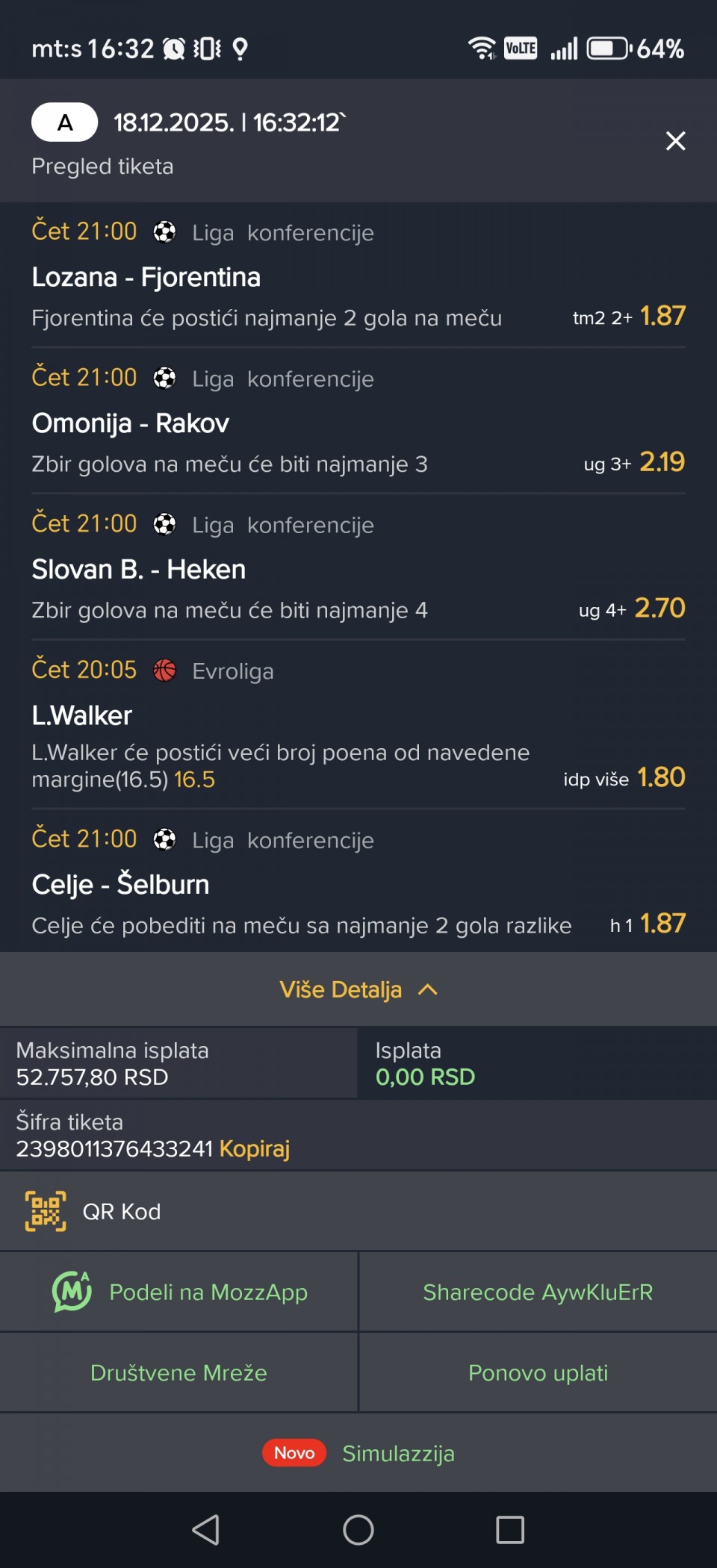Select Ponovo uplati to replay ticket

538,1372
